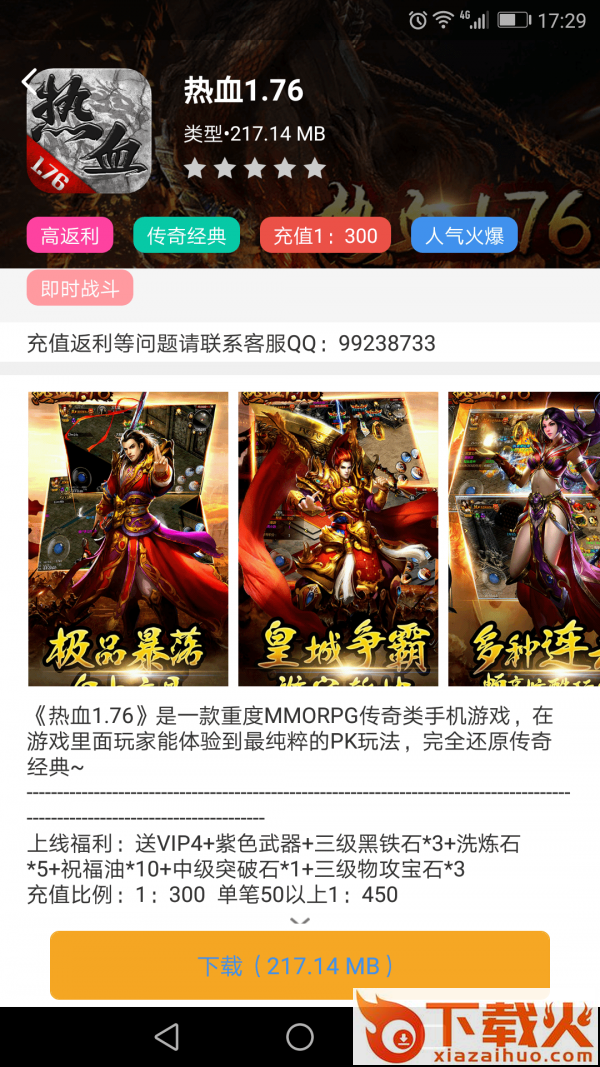Viewport: 600px width, 1067px height.
Task: Select the 传奇经典 tag chip
Action: point(187,236)
